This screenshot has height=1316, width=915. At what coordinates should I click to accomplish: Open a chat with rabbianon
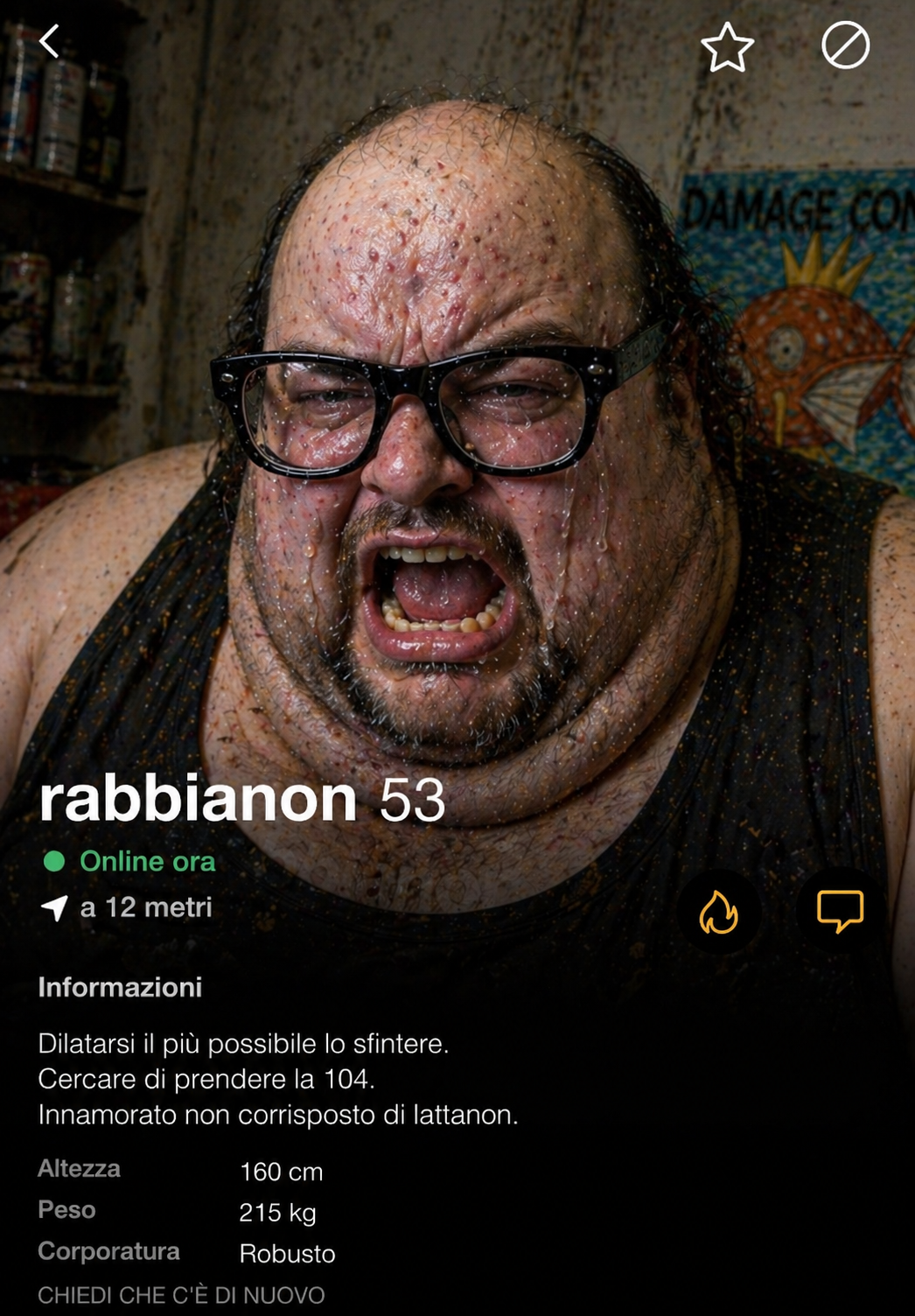click(840, 911)
